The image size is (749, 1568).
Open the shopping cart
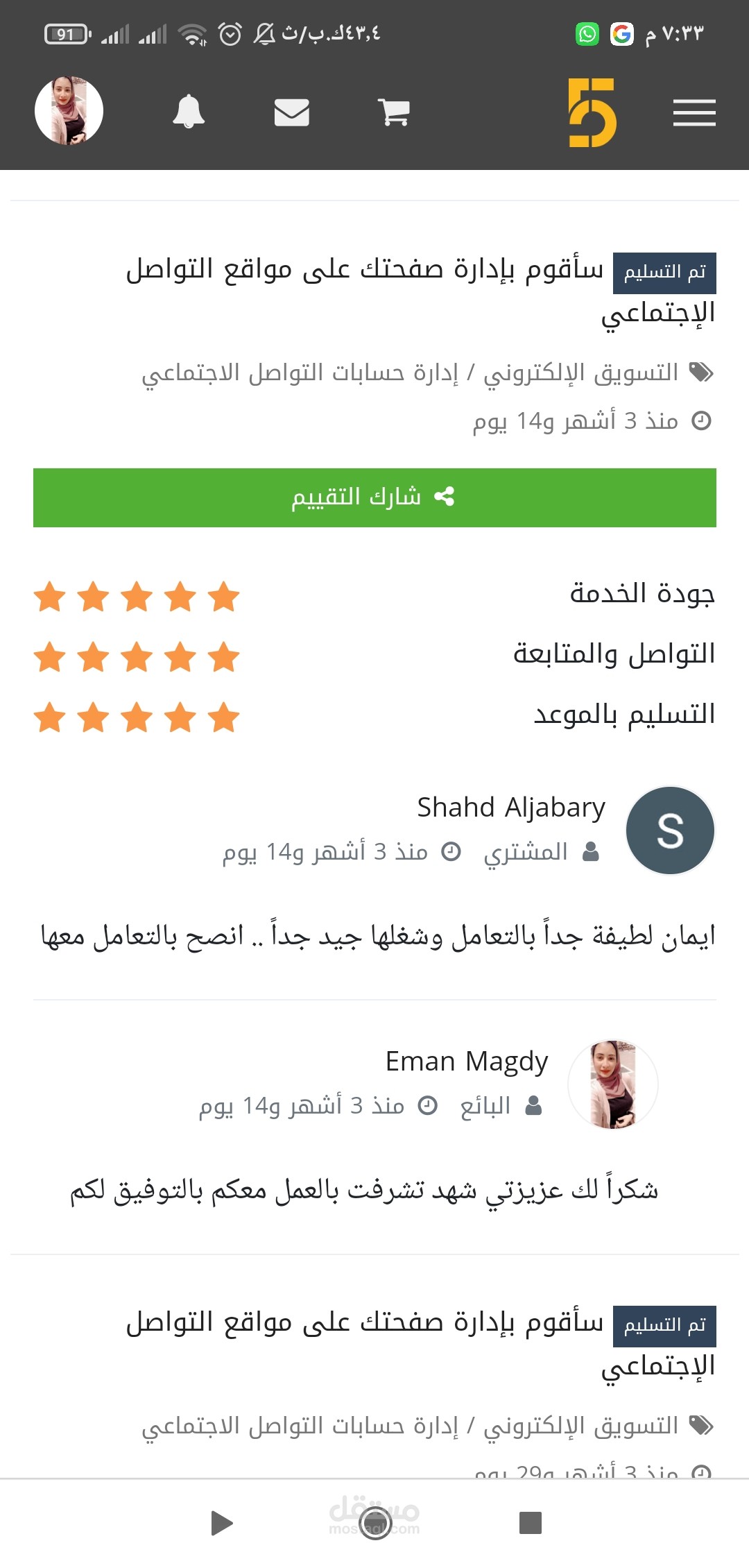393,112
